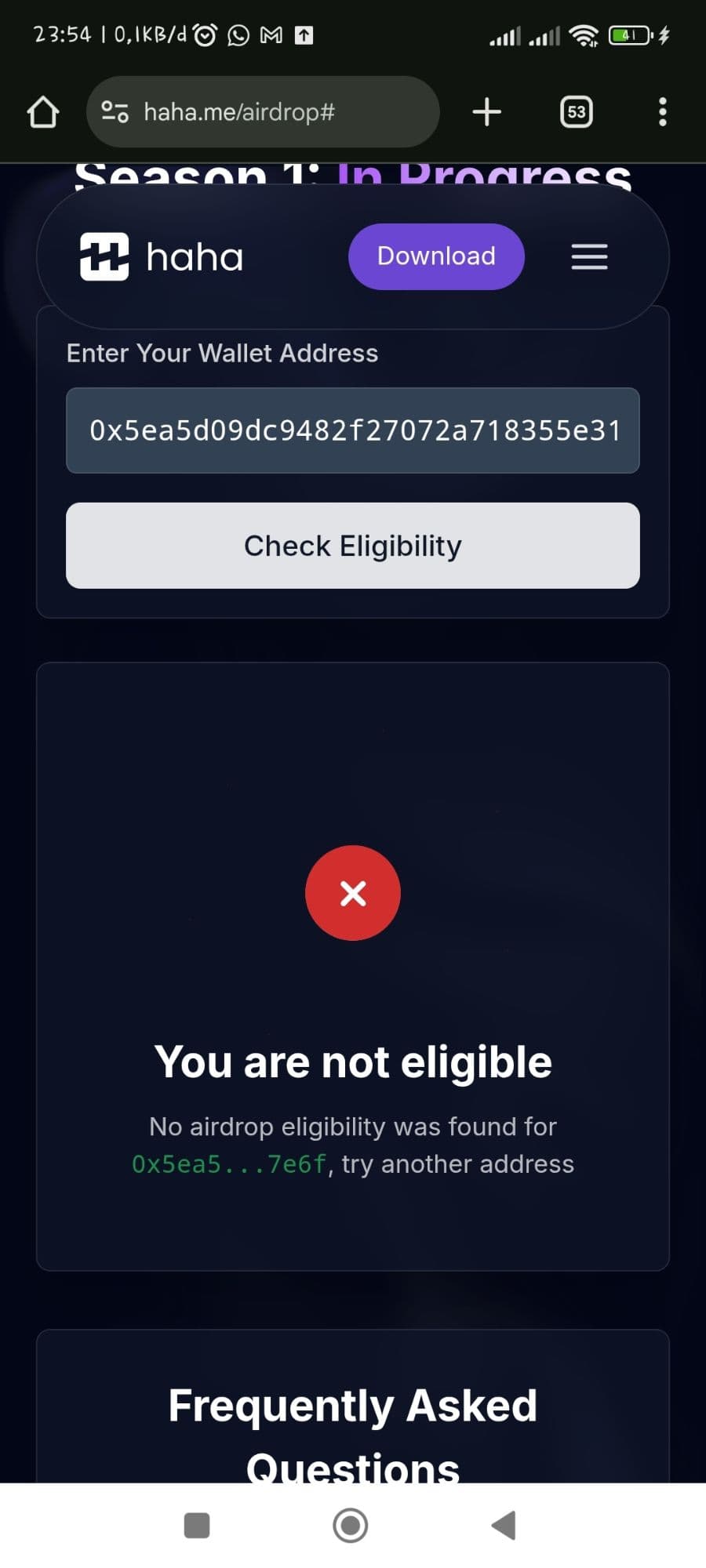Open the haha hamburger menu
Image resolution: width=706 pixels, height=1568 pixels.
[x=589, y=256]
